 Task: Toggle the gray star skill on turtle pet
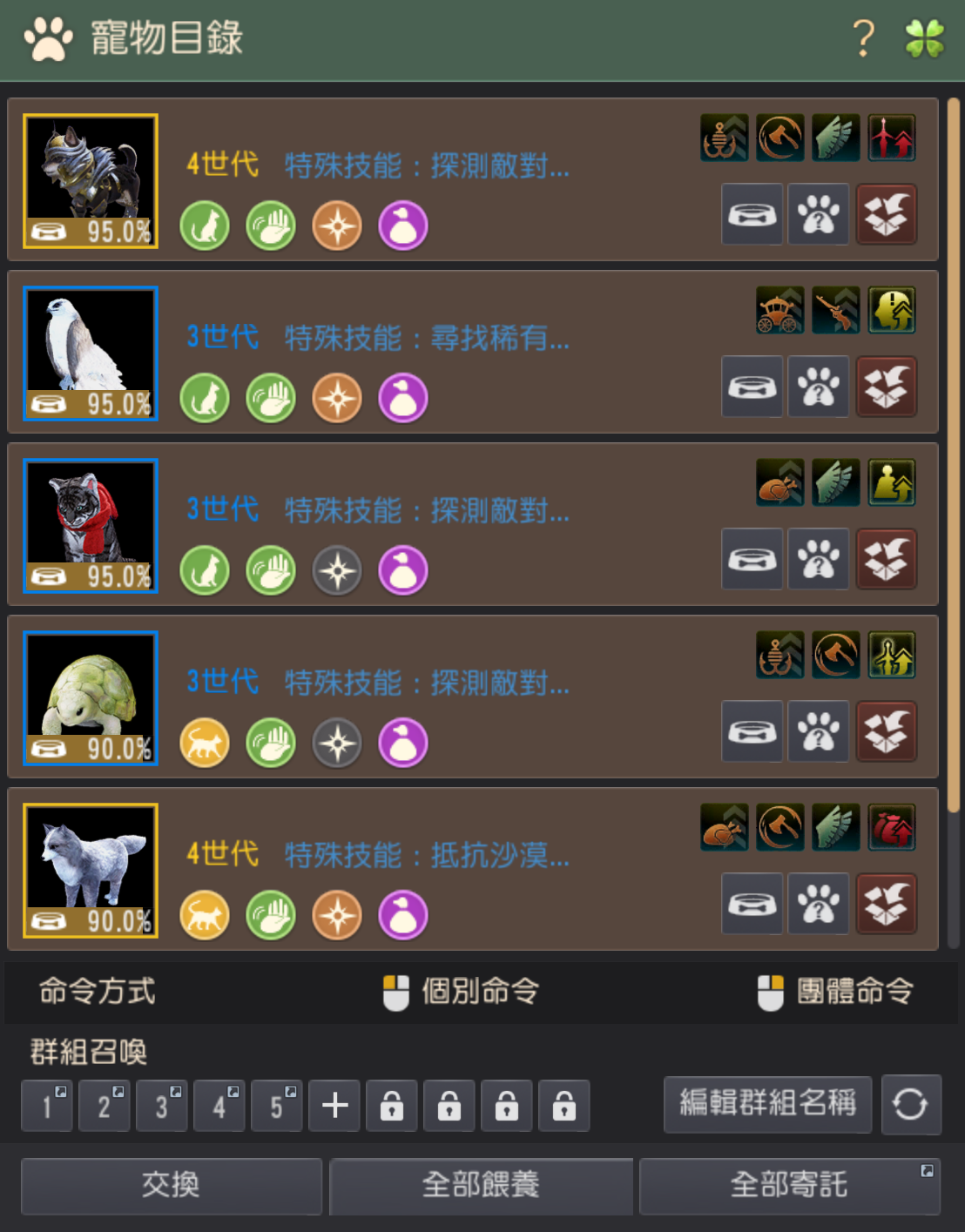tap(337, 743)
